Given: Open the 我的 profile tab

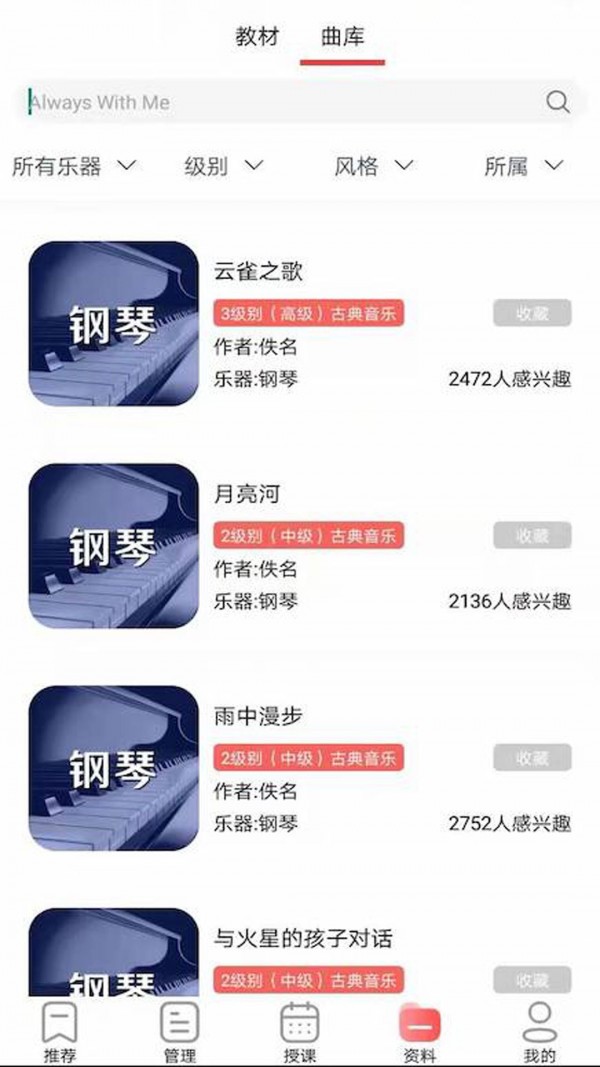Looking at the screenshot, I should click(540, 1032).
